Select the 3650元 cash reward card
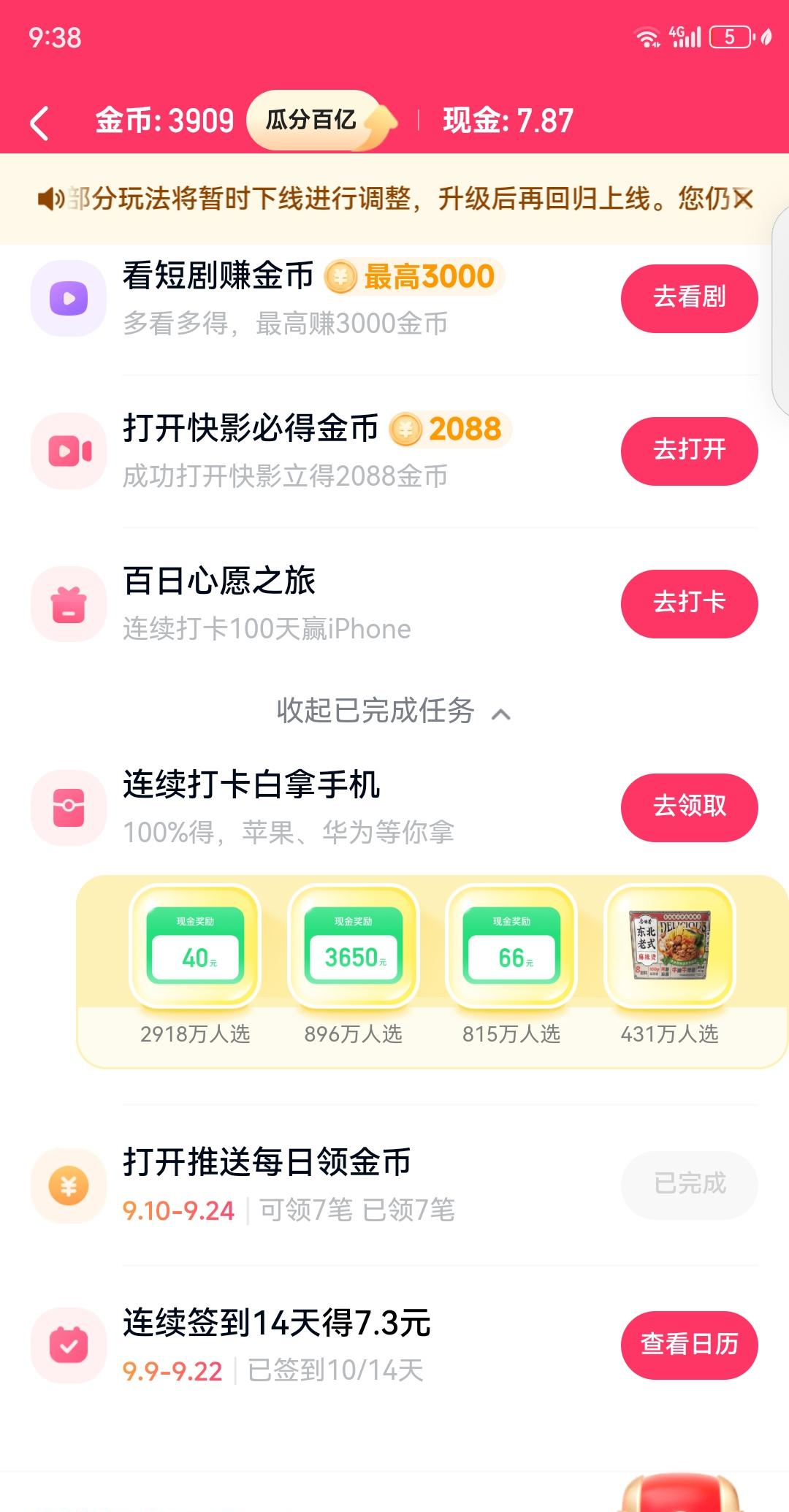Viewport: 789px width, 1512px height. click(x=353, y=947)
